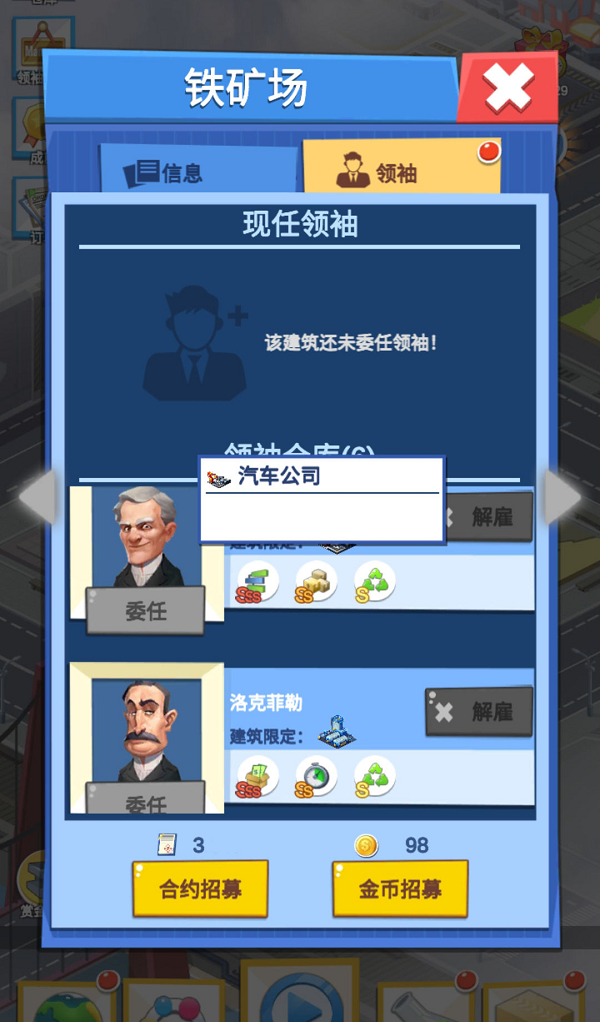Go to previous building with left arrow

coord(38,497)
